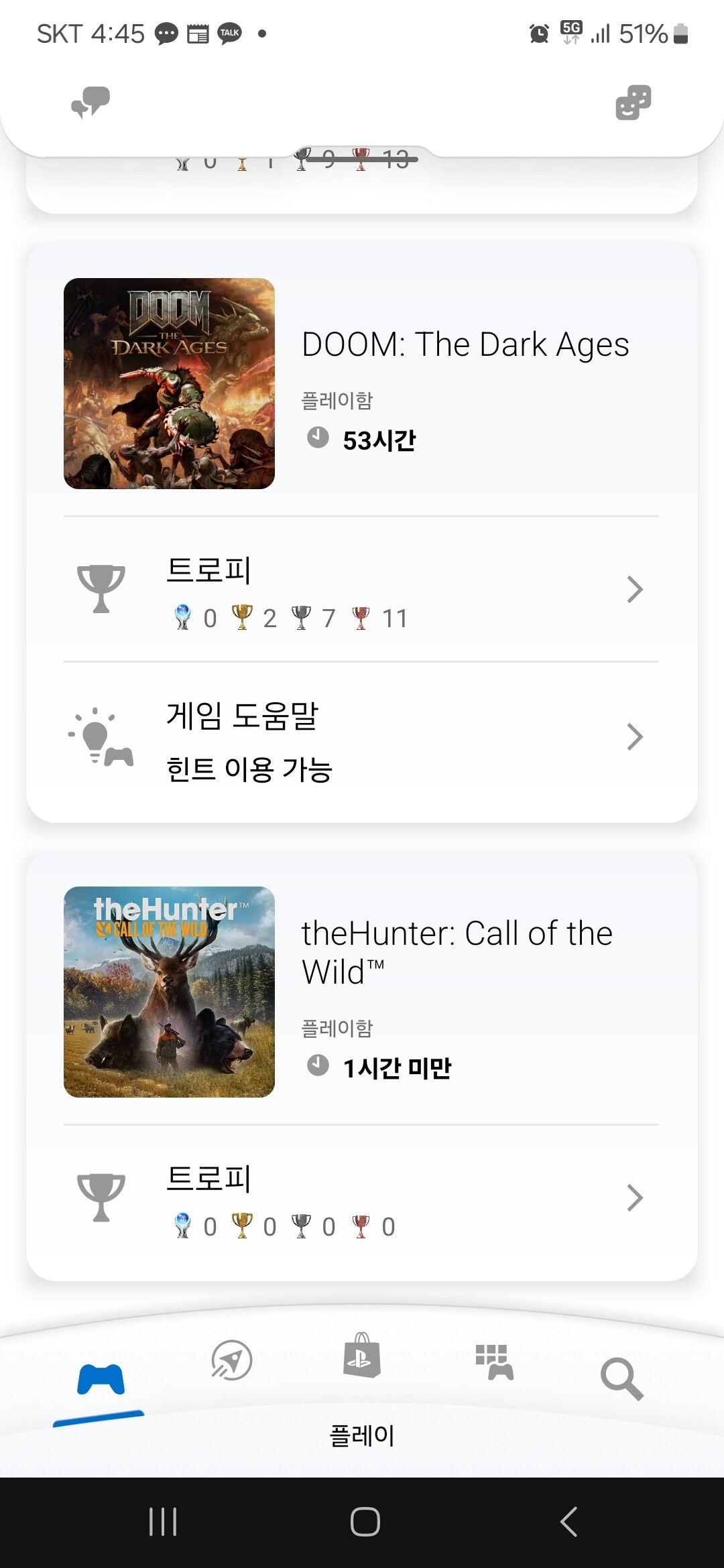Image resolution: width=724 pixels, height=1568 pixels.
Task: Tap the system back button
Action: pyautogui.click(x=568, y=1522)
